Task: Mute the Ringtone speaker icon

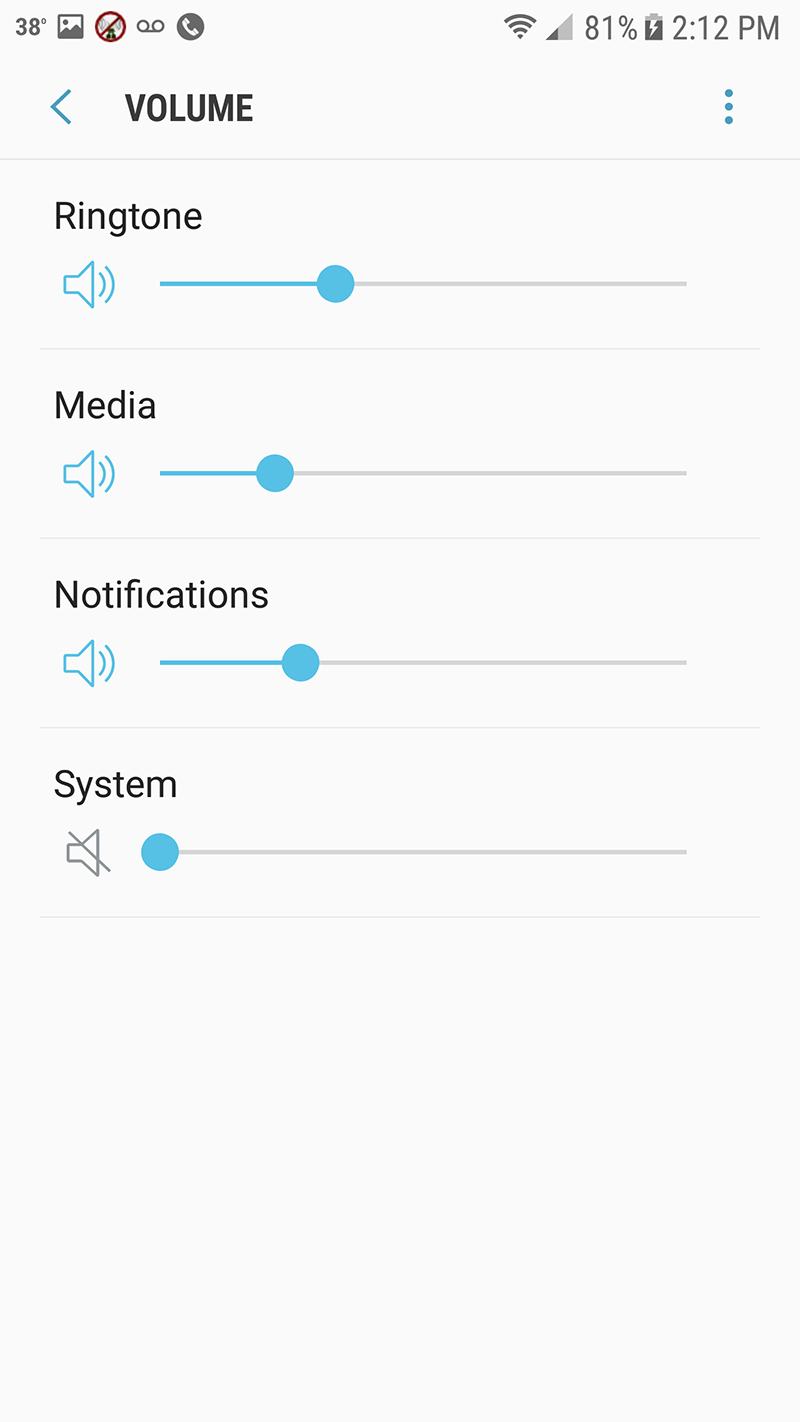Action: 89,284
